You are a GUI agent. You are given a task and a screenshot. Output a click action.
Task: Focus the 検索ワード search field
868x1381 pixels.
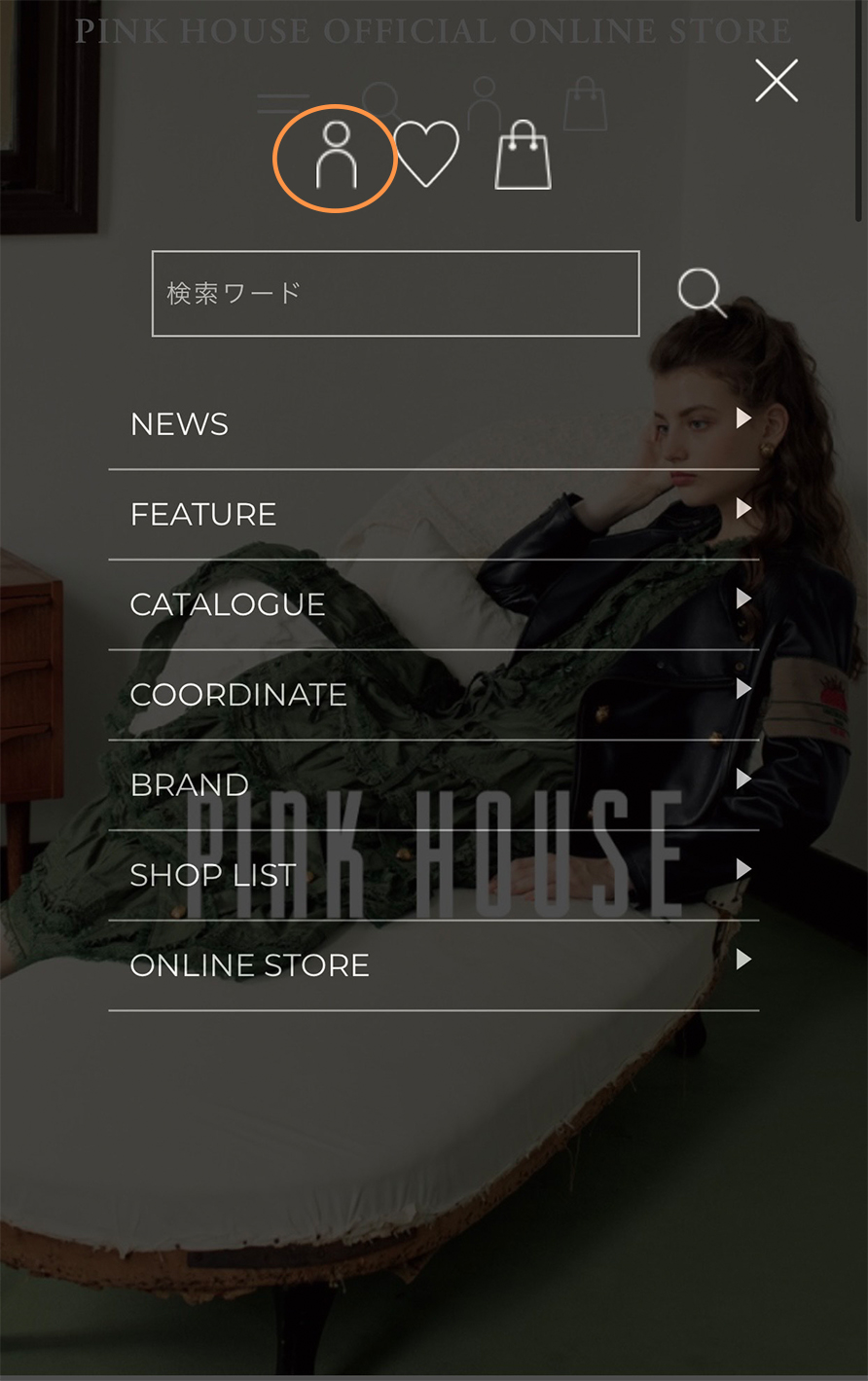tap(395, 294)
